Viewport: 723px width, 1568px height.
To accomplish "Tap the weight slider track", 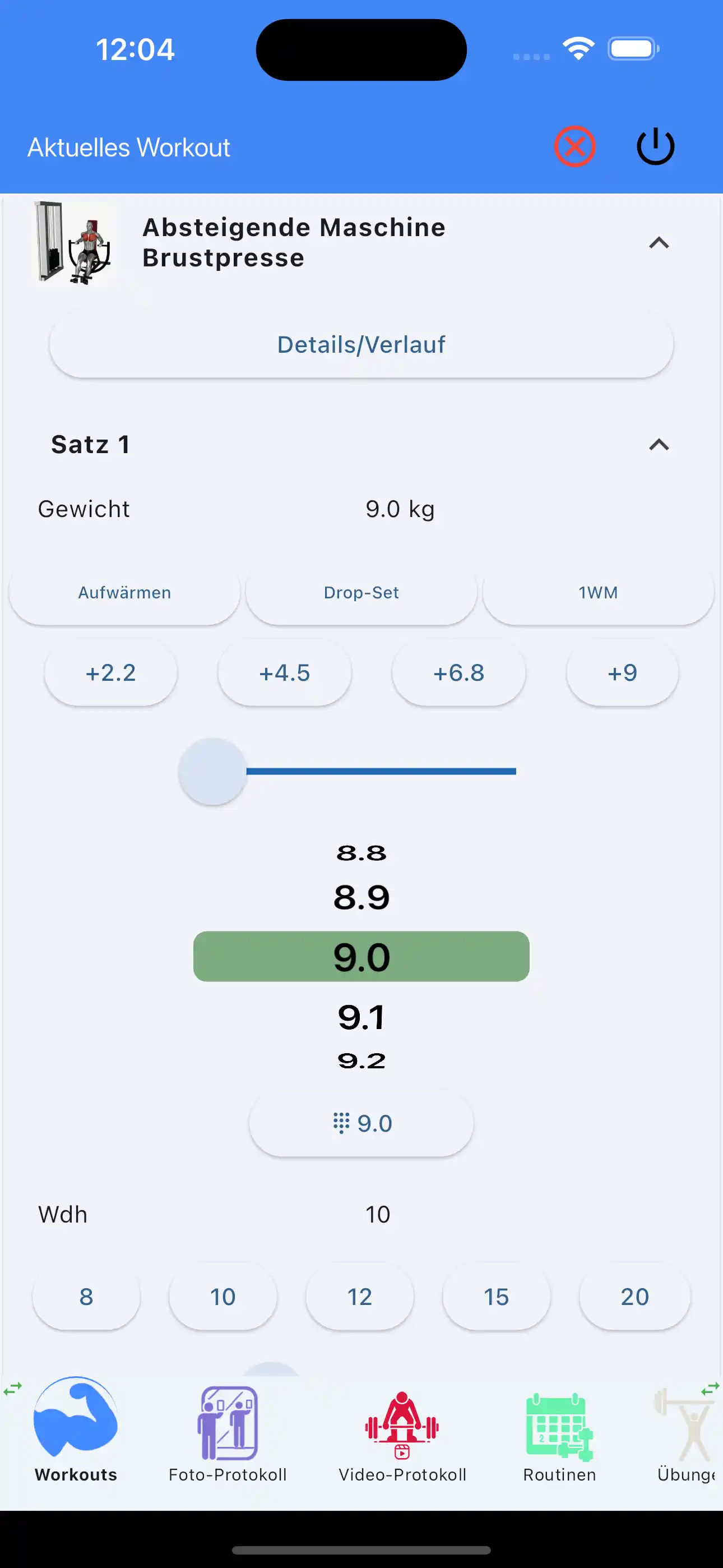I will pos(381,771).
